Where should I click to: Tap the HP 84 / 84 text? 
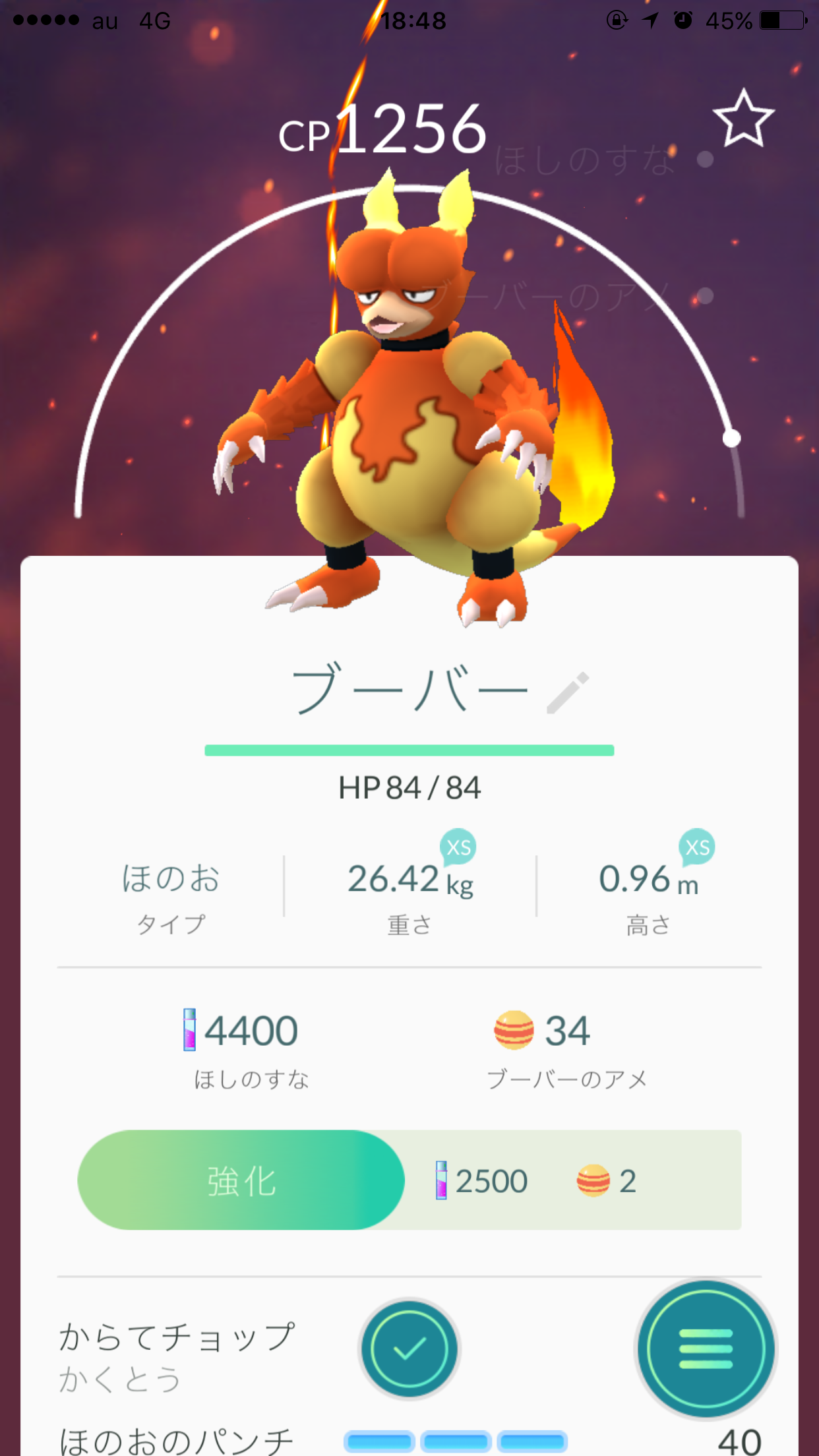point(409,787)
